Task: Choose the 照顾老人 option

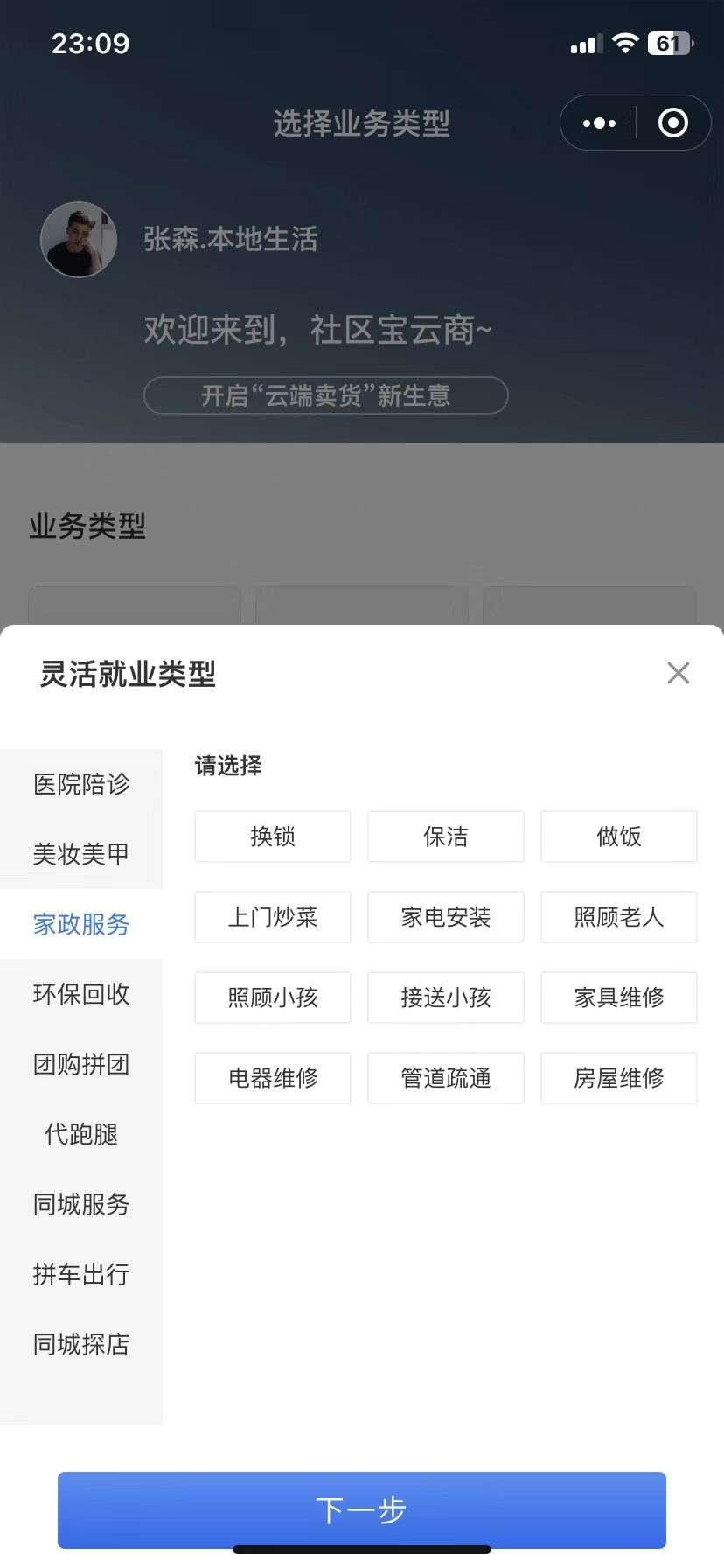Action: tap(619, 917)
